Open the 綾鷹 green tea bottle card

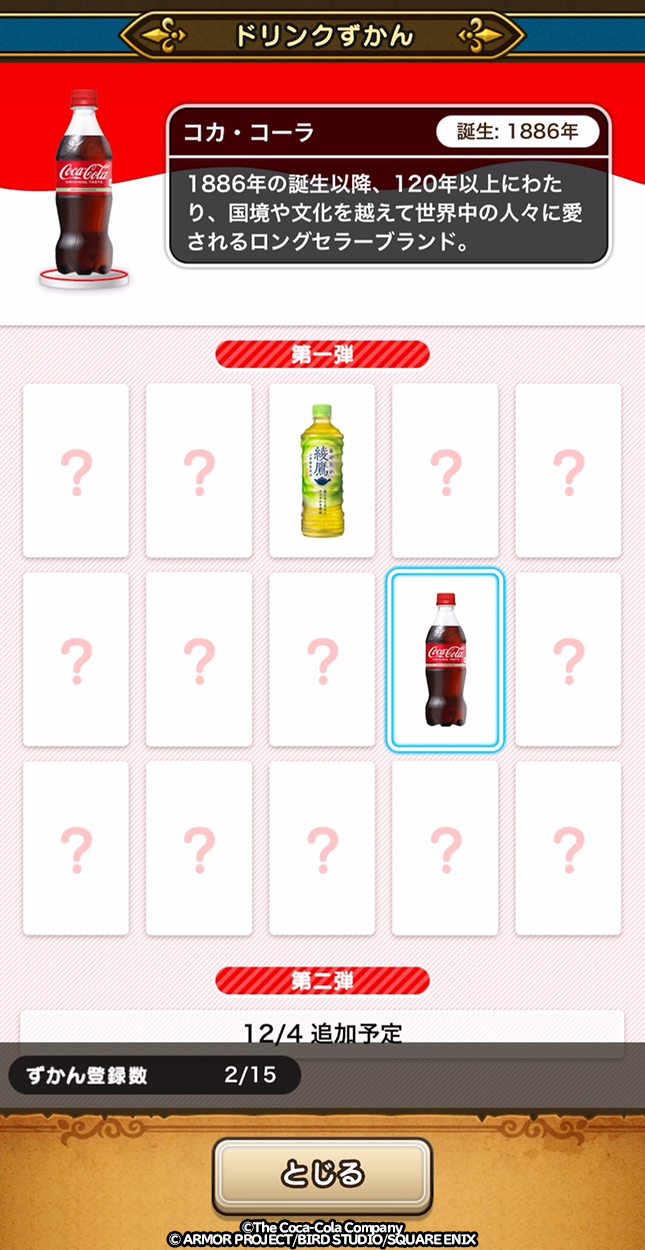click(322, 470)
